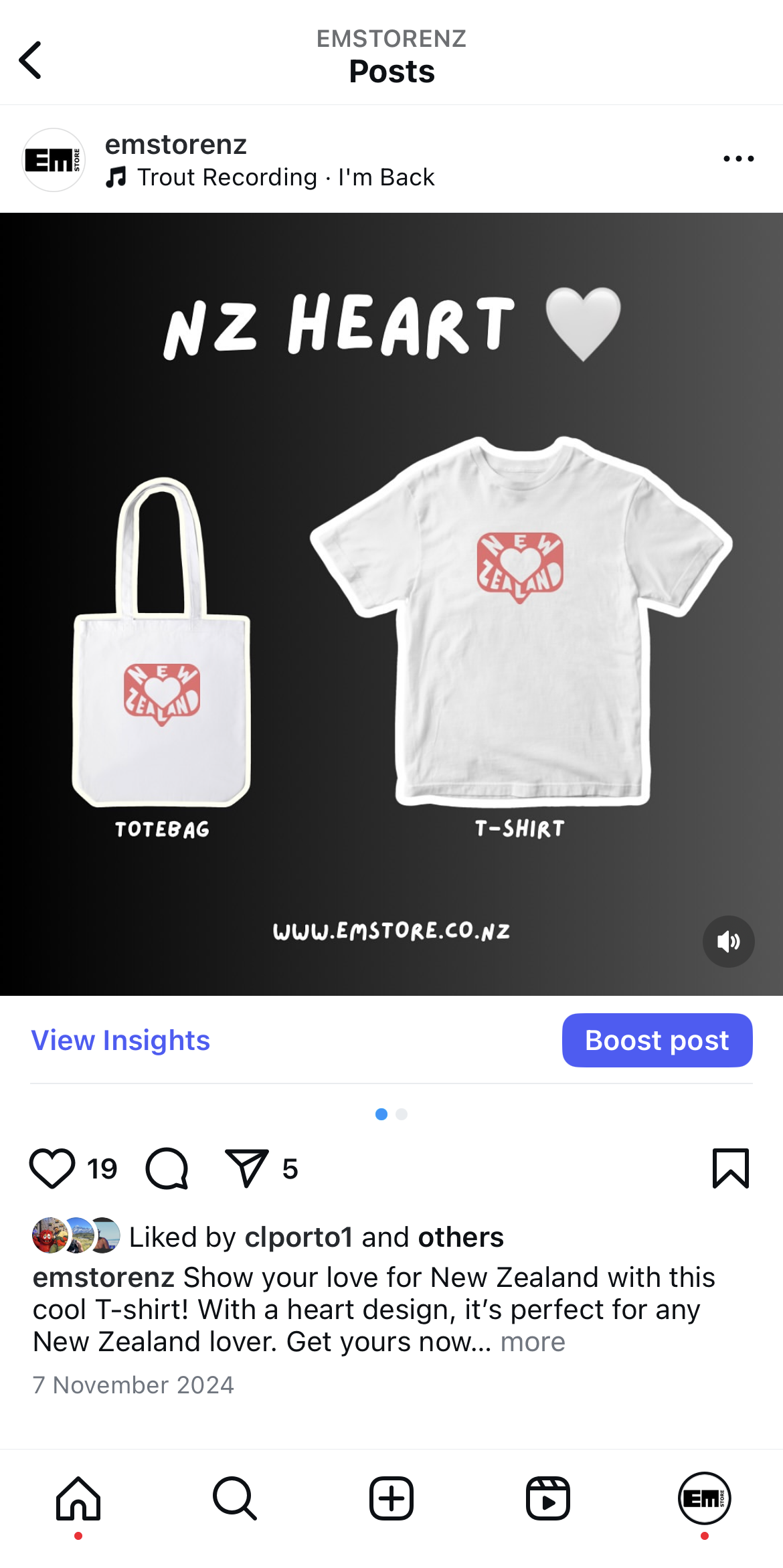The width and height of the screenshot is (783, 1568).
Task: Tap View Insights
Action: [120, 1041]
